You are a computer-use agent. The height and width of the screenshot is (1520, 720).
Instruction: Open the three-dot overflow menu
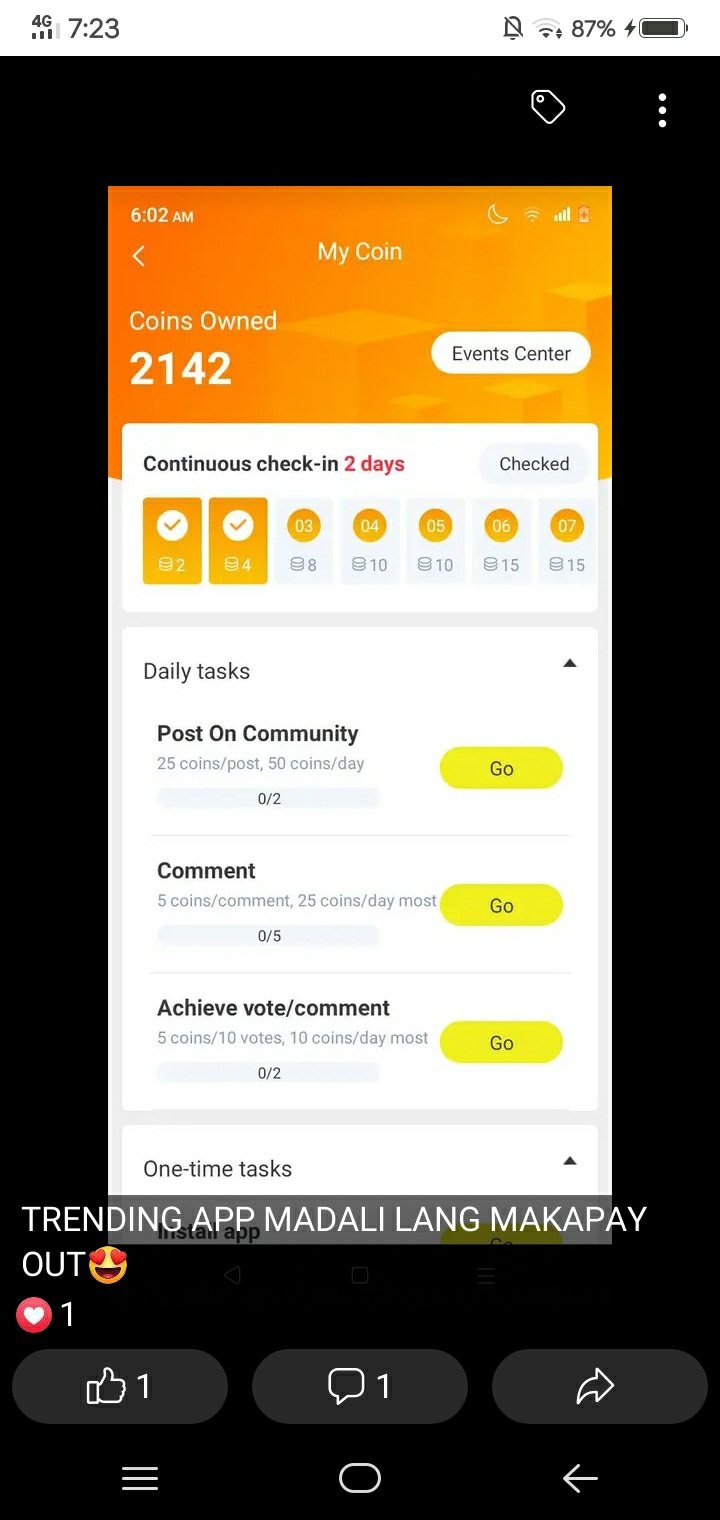pyautogui.click(x=662, y=110)
